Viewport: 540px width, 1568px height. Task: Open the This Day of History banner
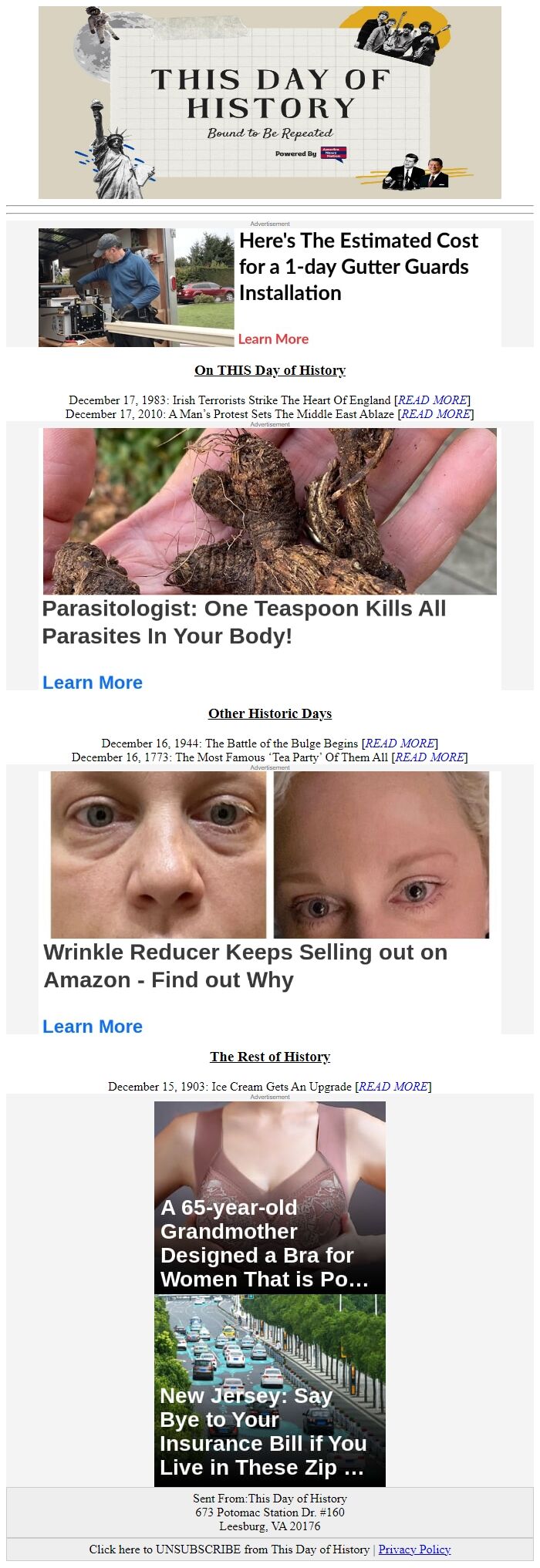coord(270,103)
